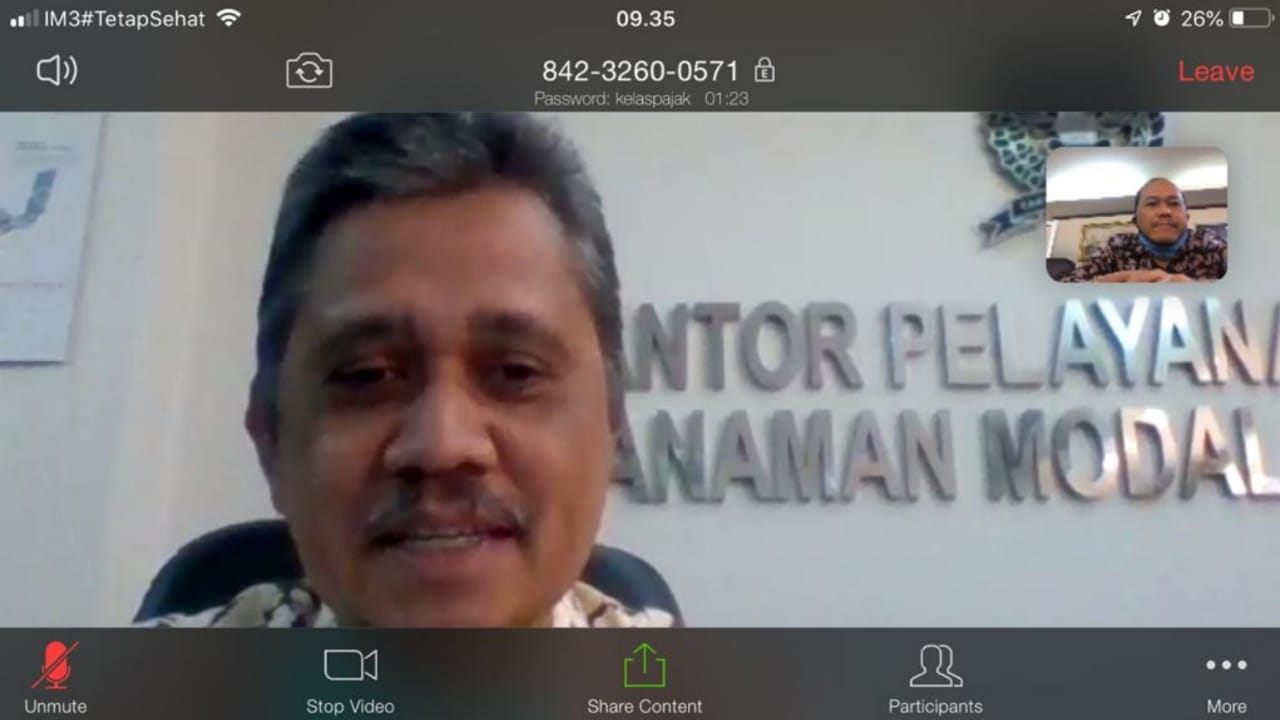Image resolution: width=1280 pixels, height=720 pixels.
Task: Open the More options menu
Action: [1226, 677]
